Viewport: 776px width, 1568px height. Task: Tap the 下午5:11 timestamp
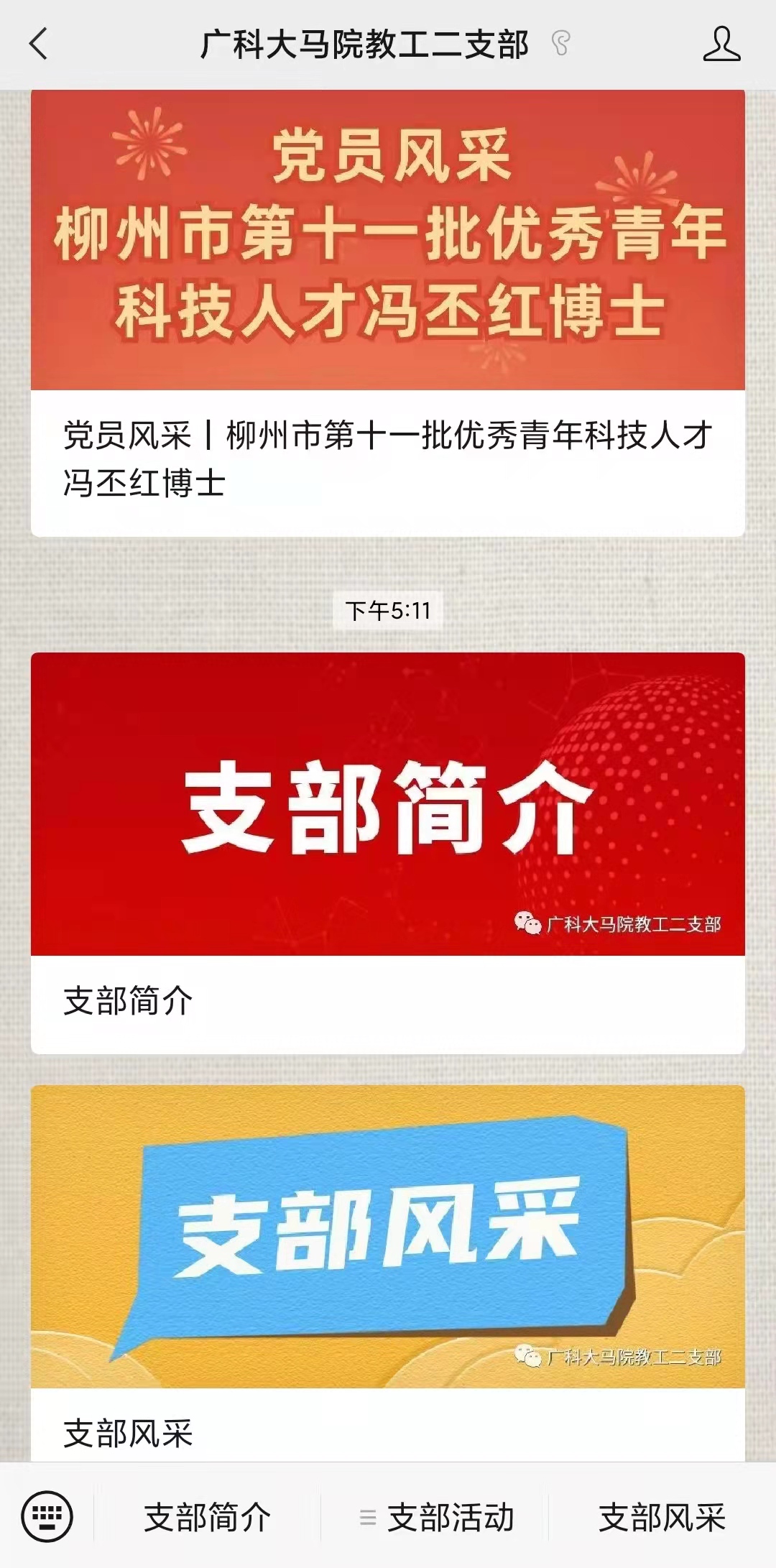(x=388, y=610)
